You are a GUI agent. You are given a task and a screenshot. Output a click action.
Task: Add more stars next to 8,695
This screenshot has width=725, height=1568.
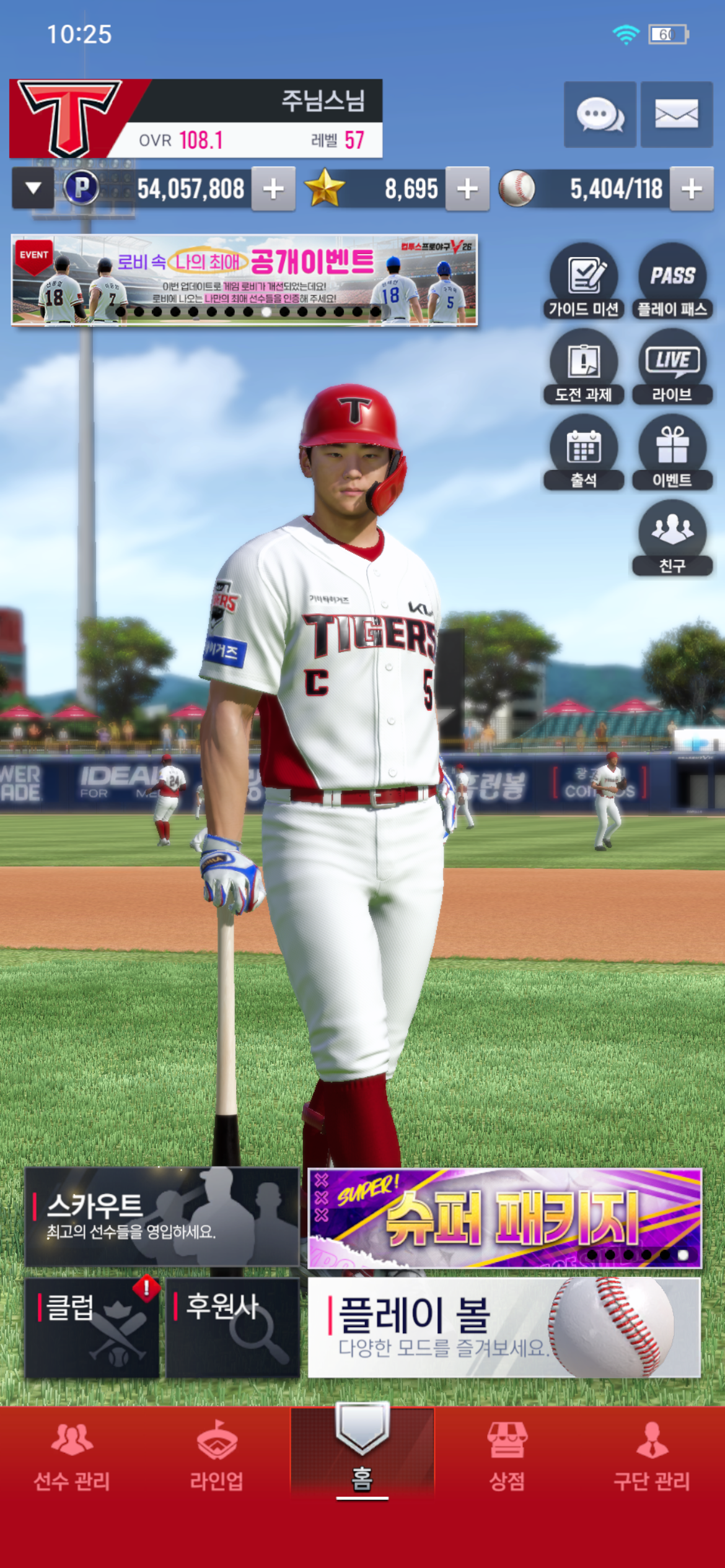coord(467,189)
